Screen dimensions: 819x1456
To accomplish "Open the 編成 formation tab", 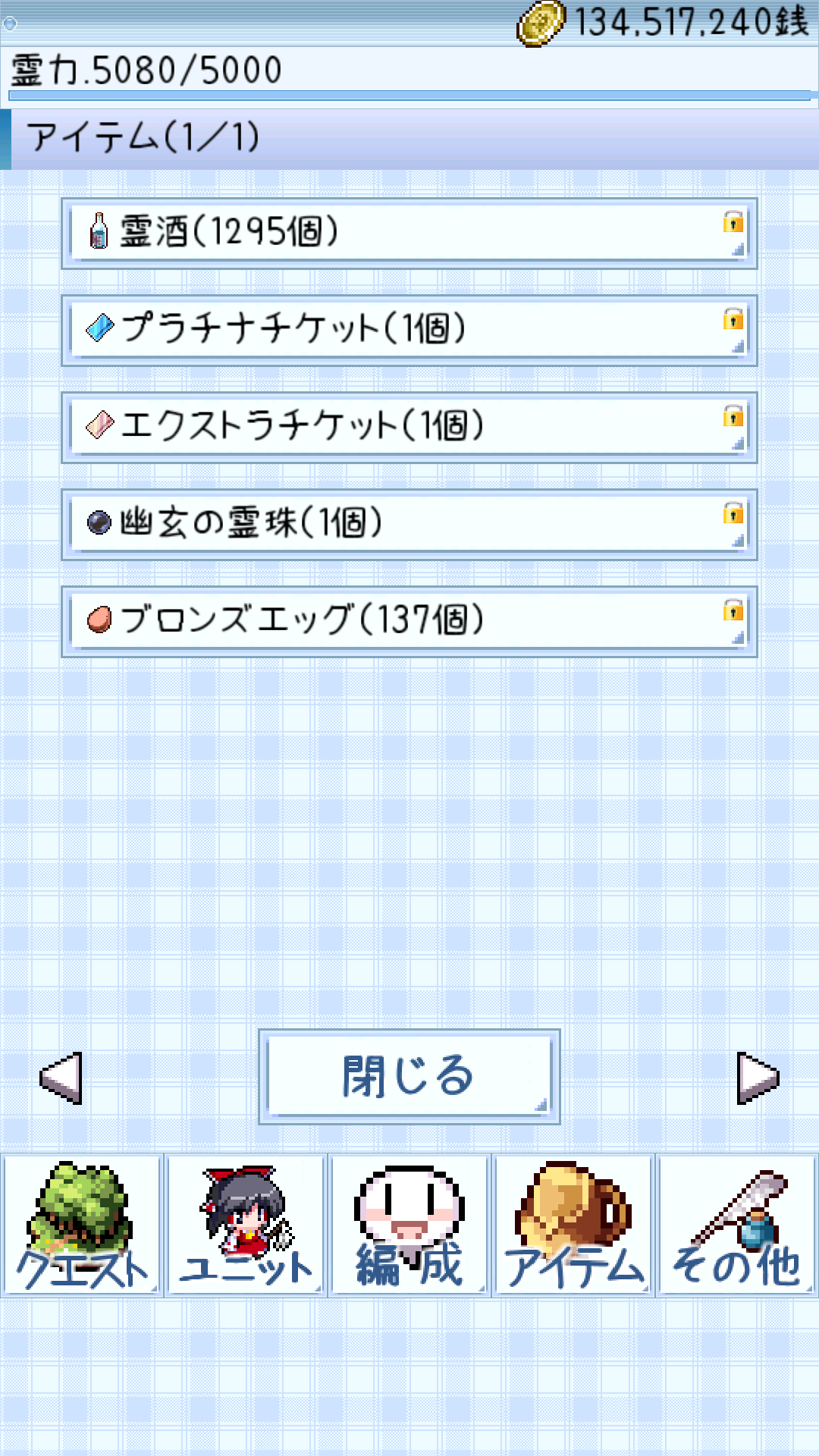I will (x=409, y=1226).
